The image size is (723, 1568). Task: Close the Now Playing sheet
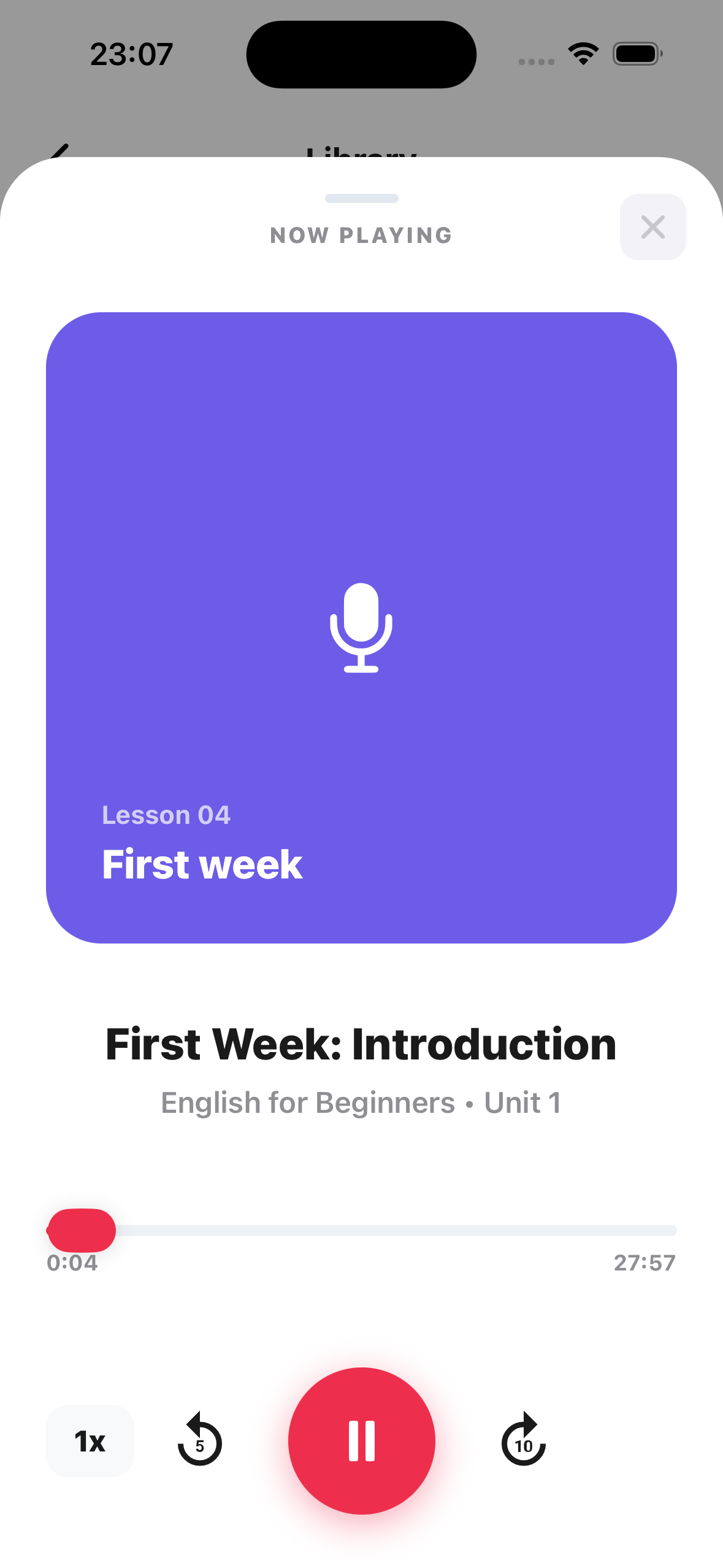pos(652,227)
